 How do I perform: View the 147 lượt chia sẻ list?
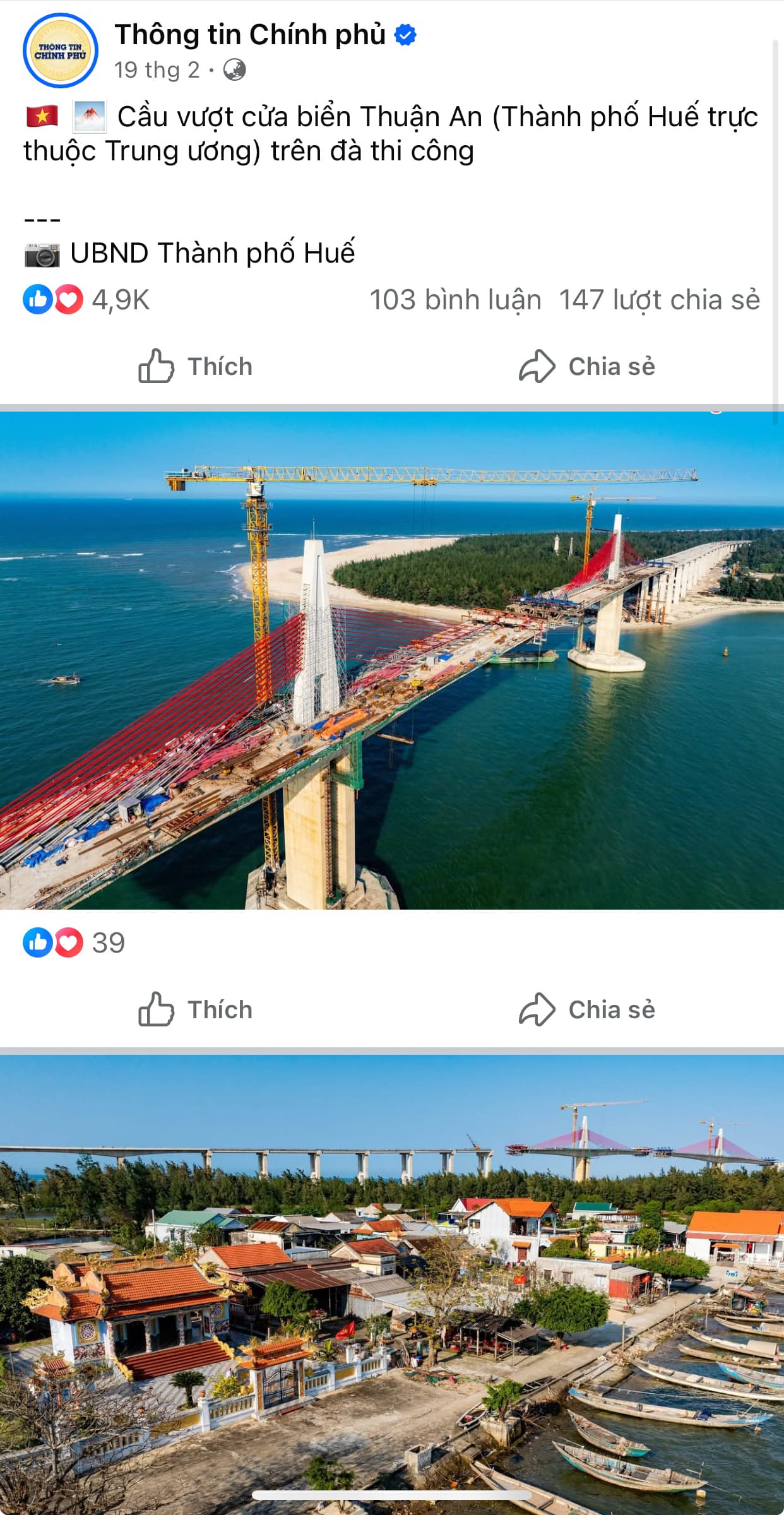pyautogui.click(x=659, y=300)
